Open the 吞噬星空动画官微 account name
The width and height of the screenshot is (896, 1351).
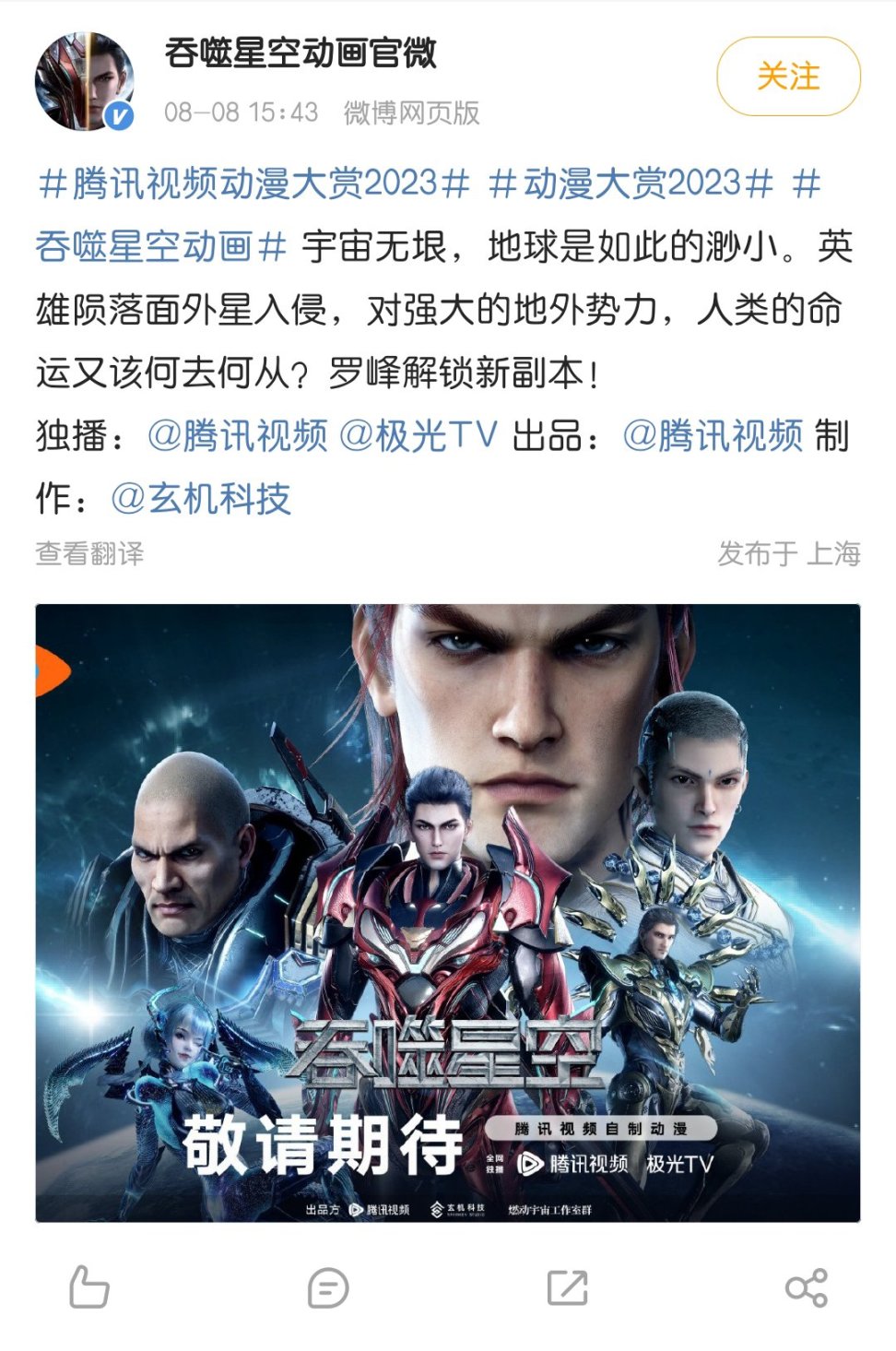pyautogui.click(x=301, y=53)
